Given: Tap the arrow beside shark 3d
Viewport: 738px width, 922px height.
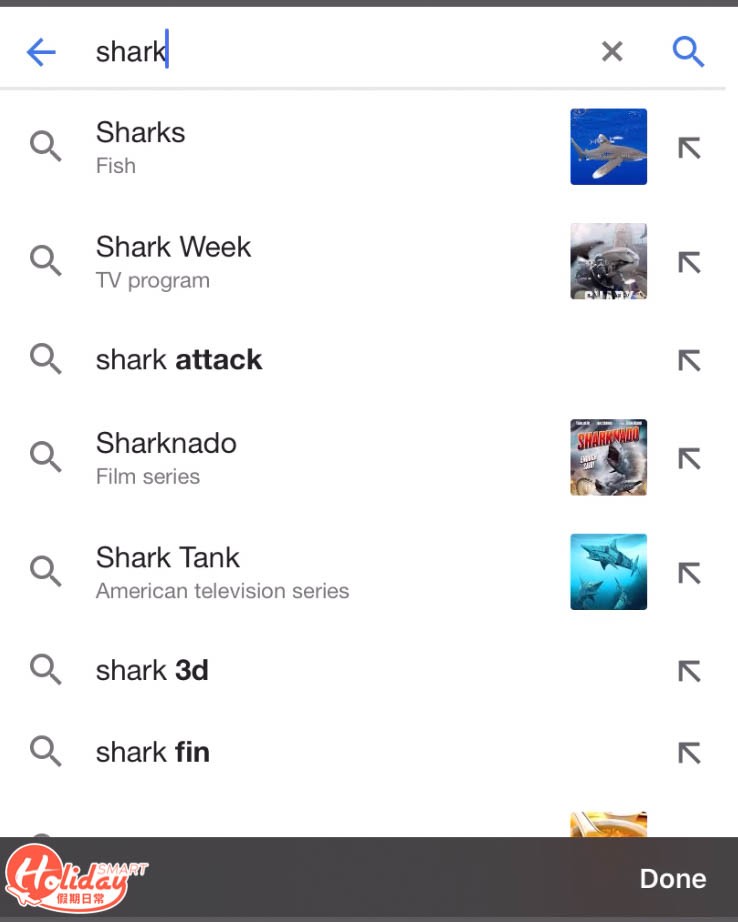Looking at the screenshot, I should [689, 670].
